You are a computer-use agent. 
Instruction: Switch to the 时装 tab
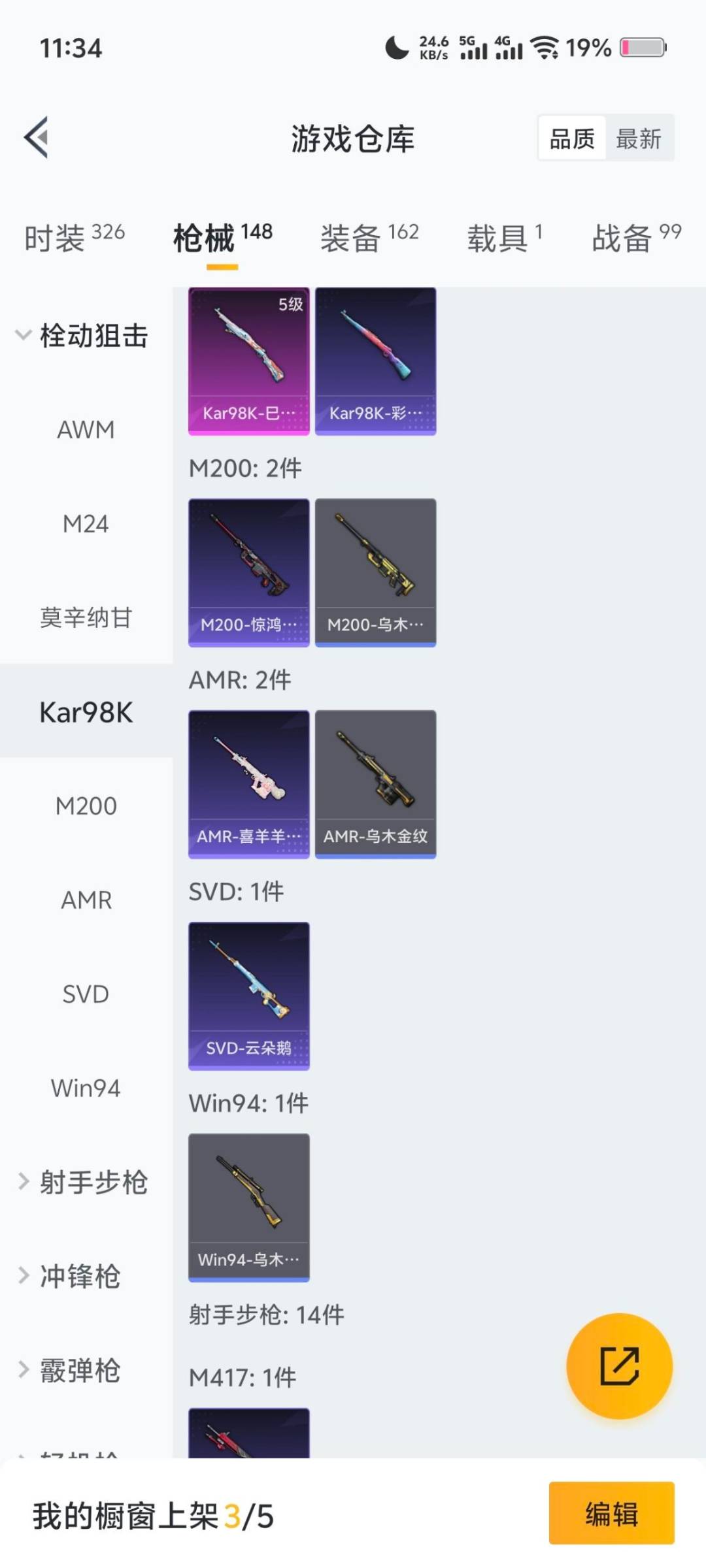74,237
